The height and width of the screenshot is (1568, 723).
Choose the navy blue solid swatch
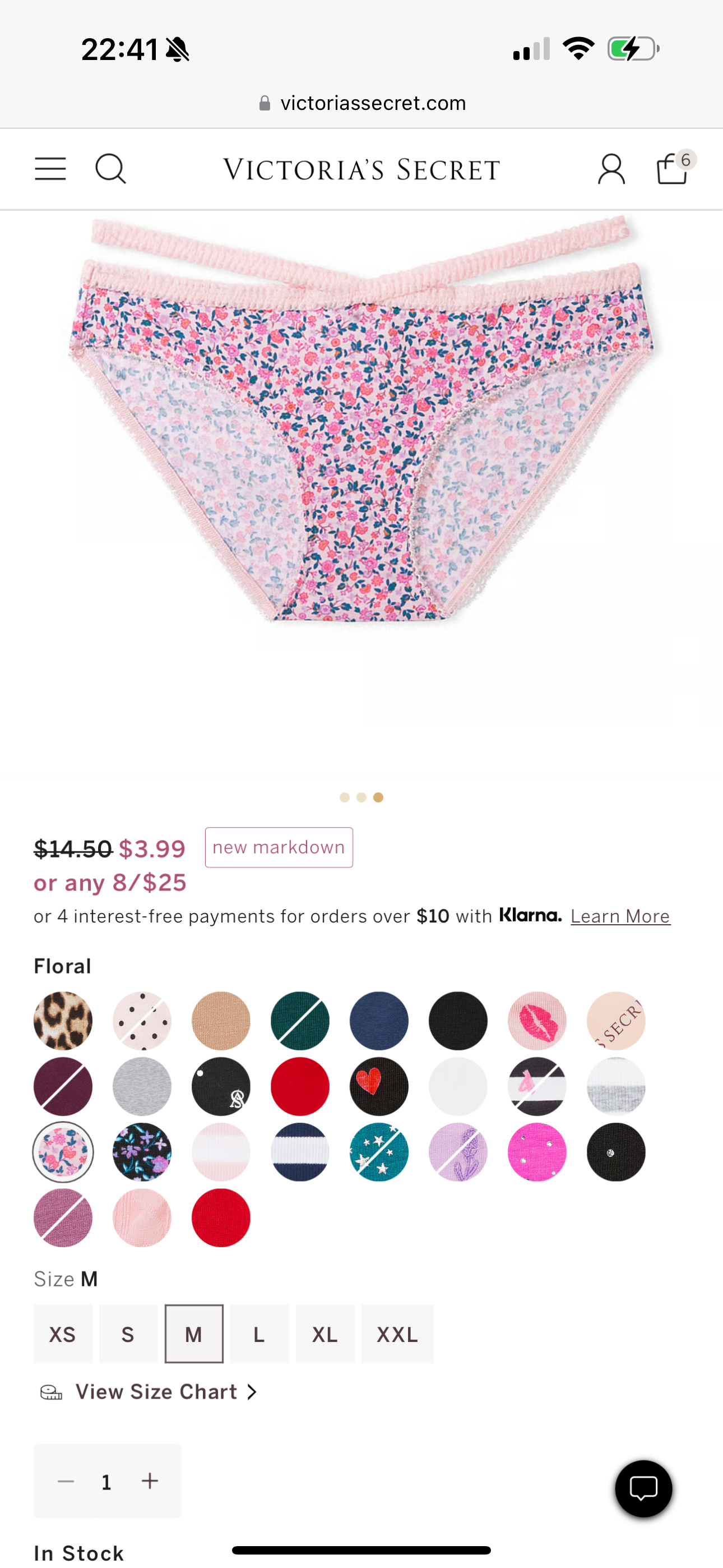(x=378, y=1021)
